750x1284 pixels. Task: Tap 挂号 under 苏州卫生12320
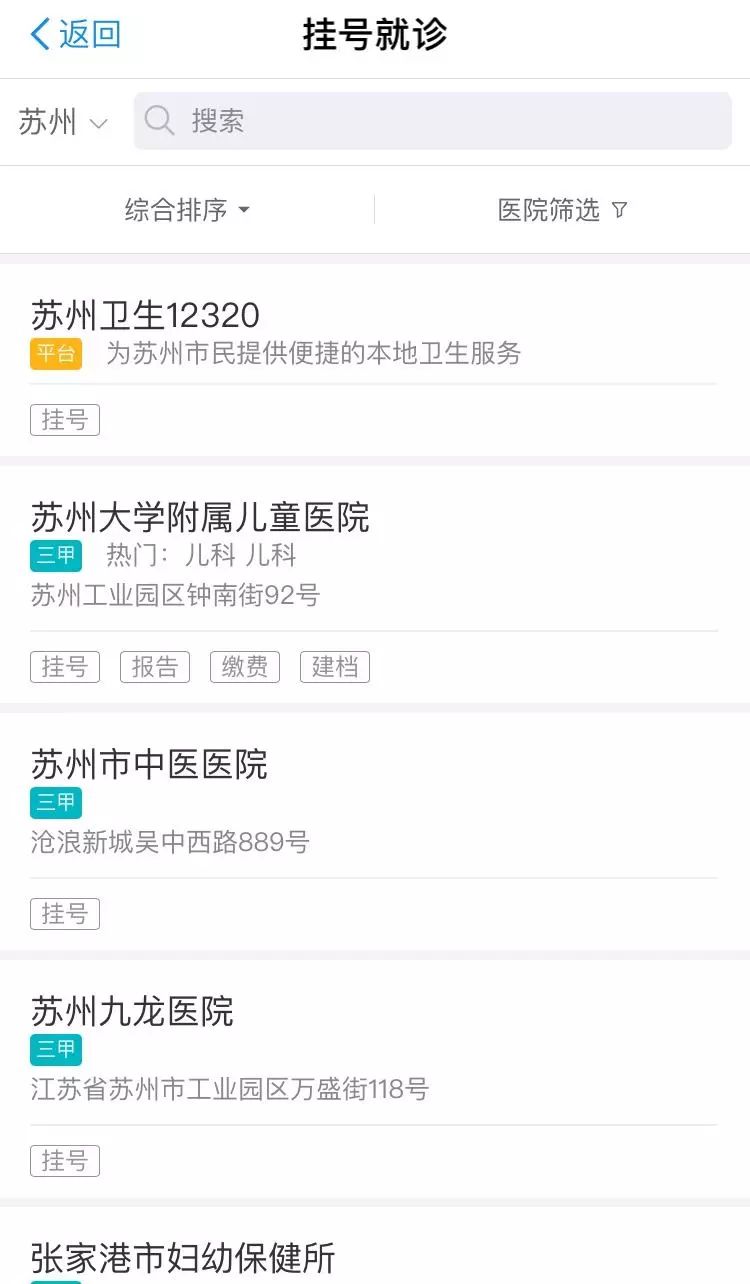pos(65,420)
